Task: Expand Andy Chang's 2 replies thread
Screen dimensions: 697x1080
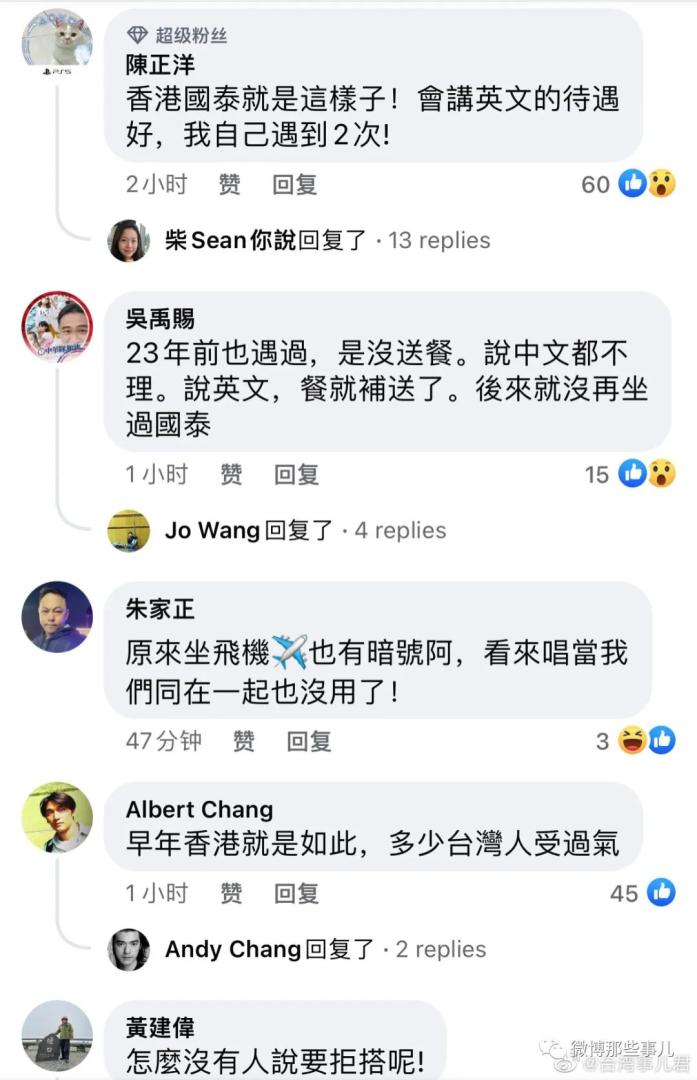Action: (x=441, y=949)
